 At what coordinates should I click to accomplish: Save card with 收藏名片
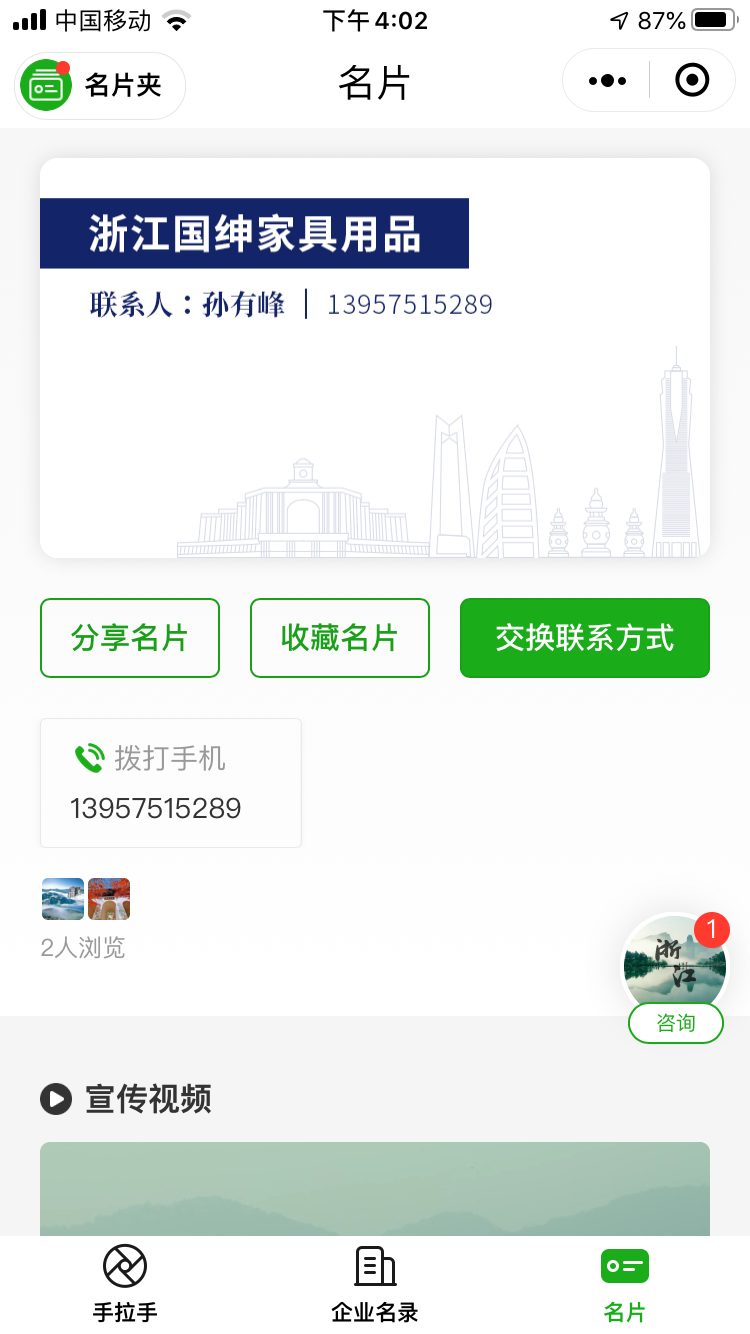pyautogui.click(x=340, y=638)
